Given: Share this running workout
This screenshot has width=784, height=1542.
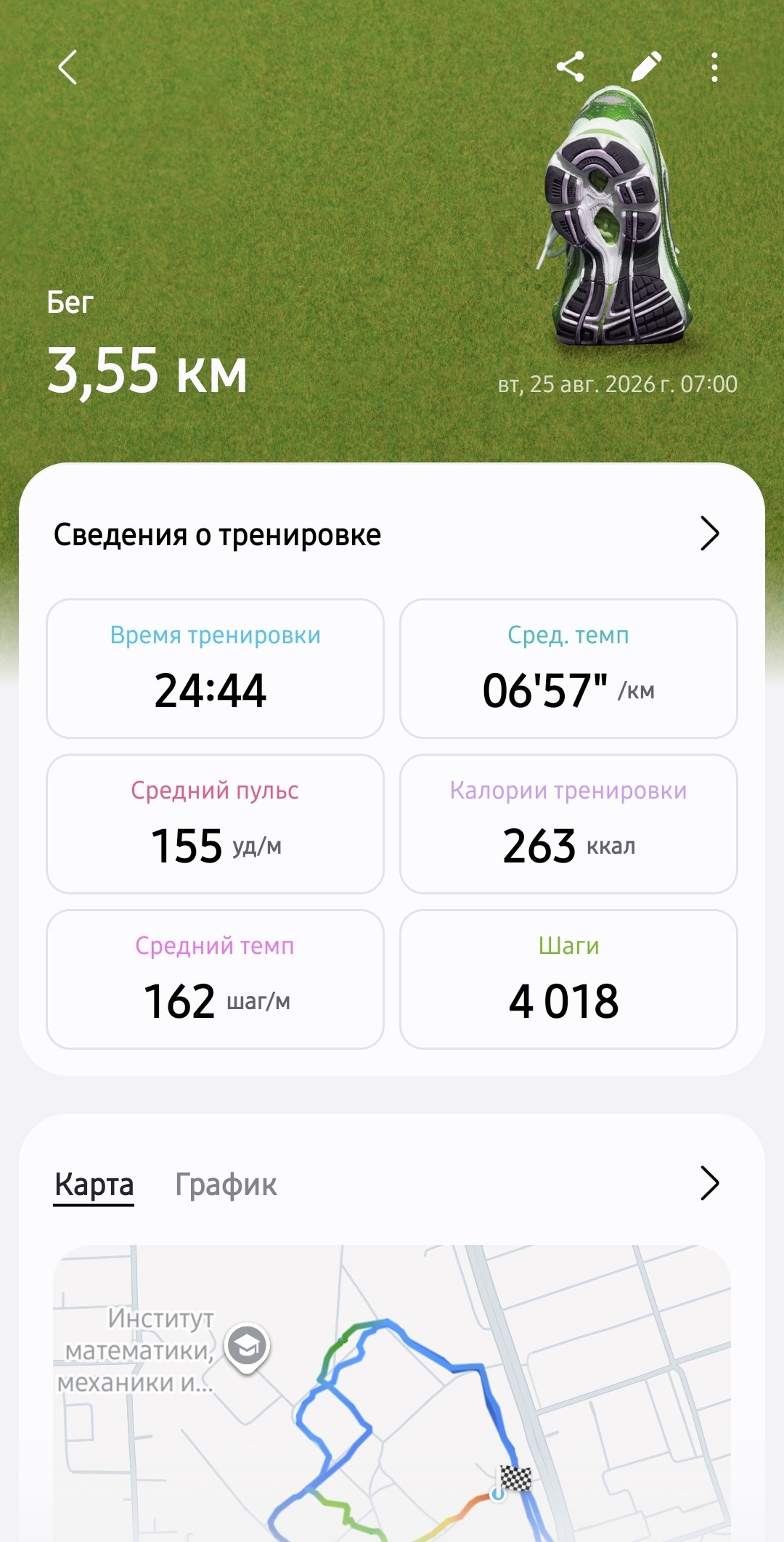Looking at the screenshot, I should click(x=571, y=67).
